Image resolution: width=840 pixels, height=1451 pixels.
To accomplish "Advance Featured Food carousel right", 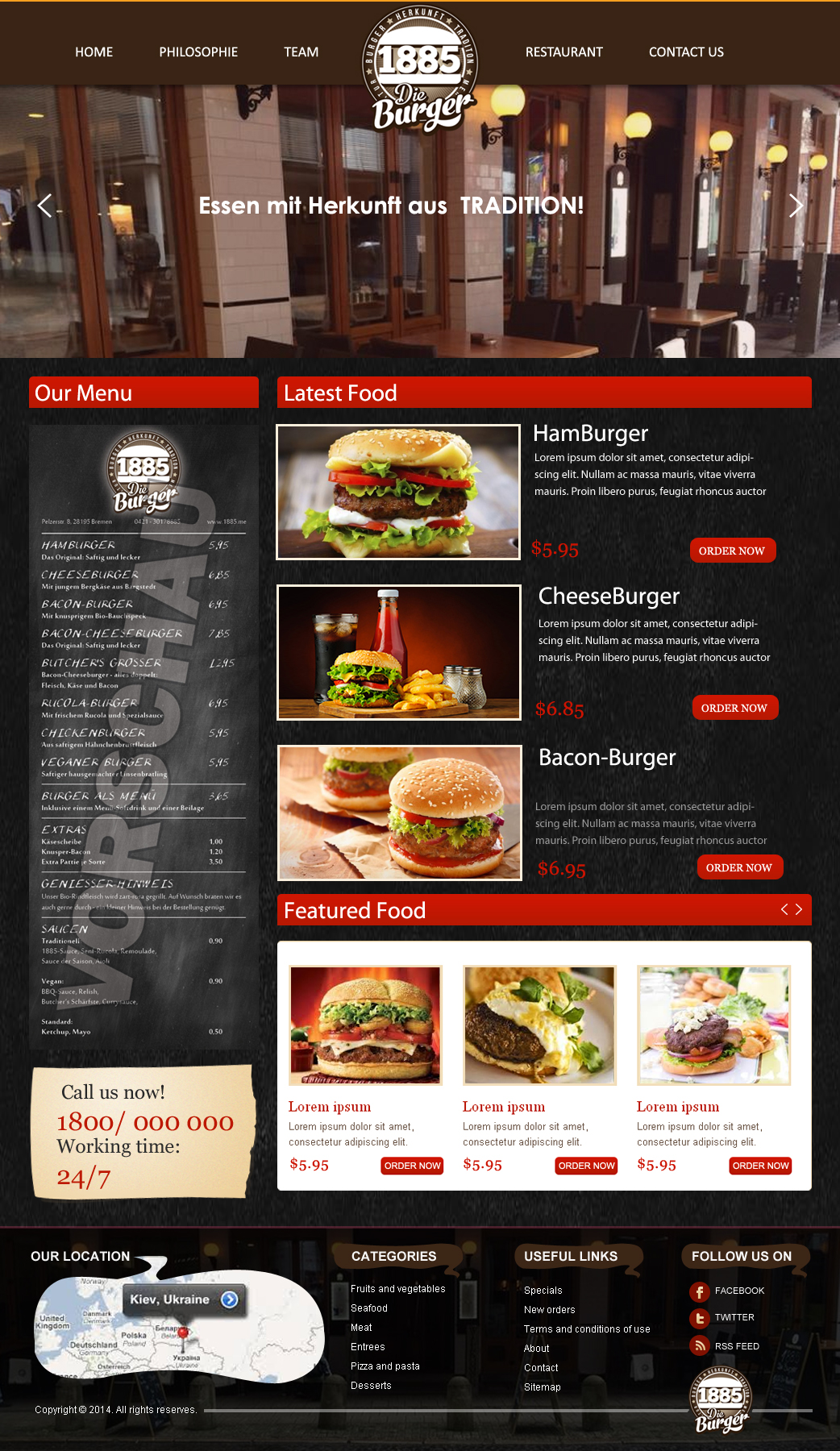I will click(799, 909).
